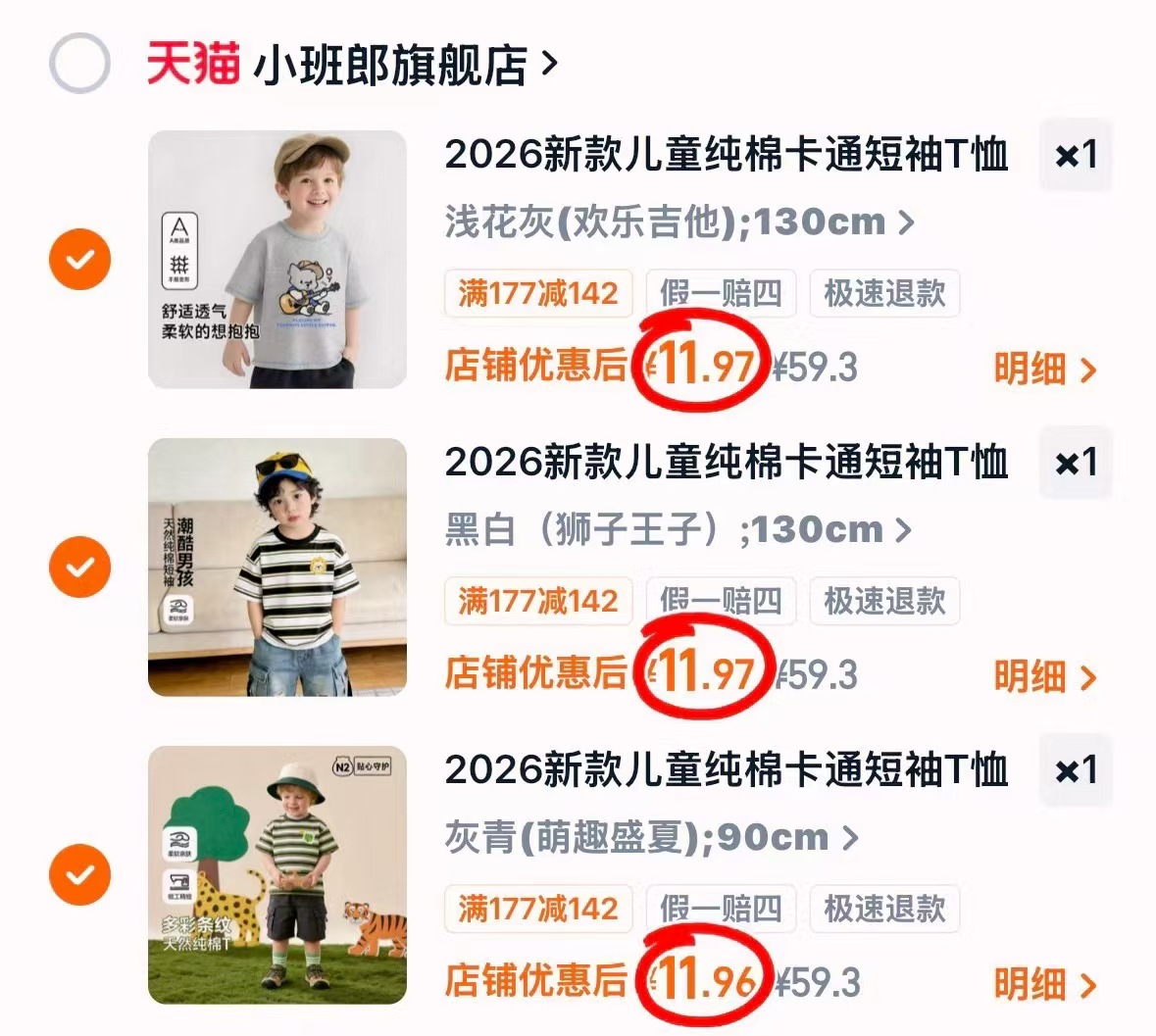1156x1036 pixels.
Task: Change the 黑白(狮子王子);130cm specification
Action: click(678, 530)
